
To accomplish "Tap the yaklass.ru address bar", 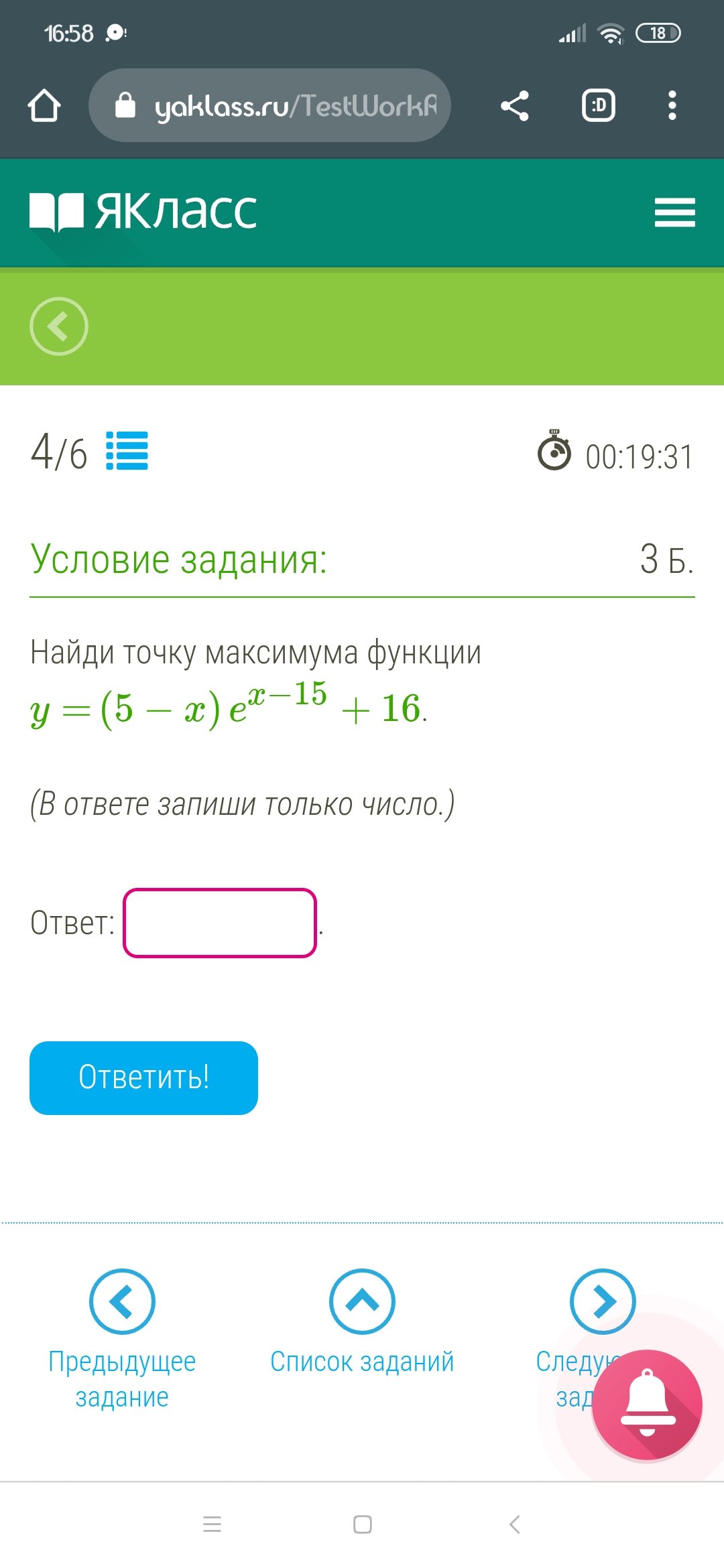I will [x=269, y=105].
